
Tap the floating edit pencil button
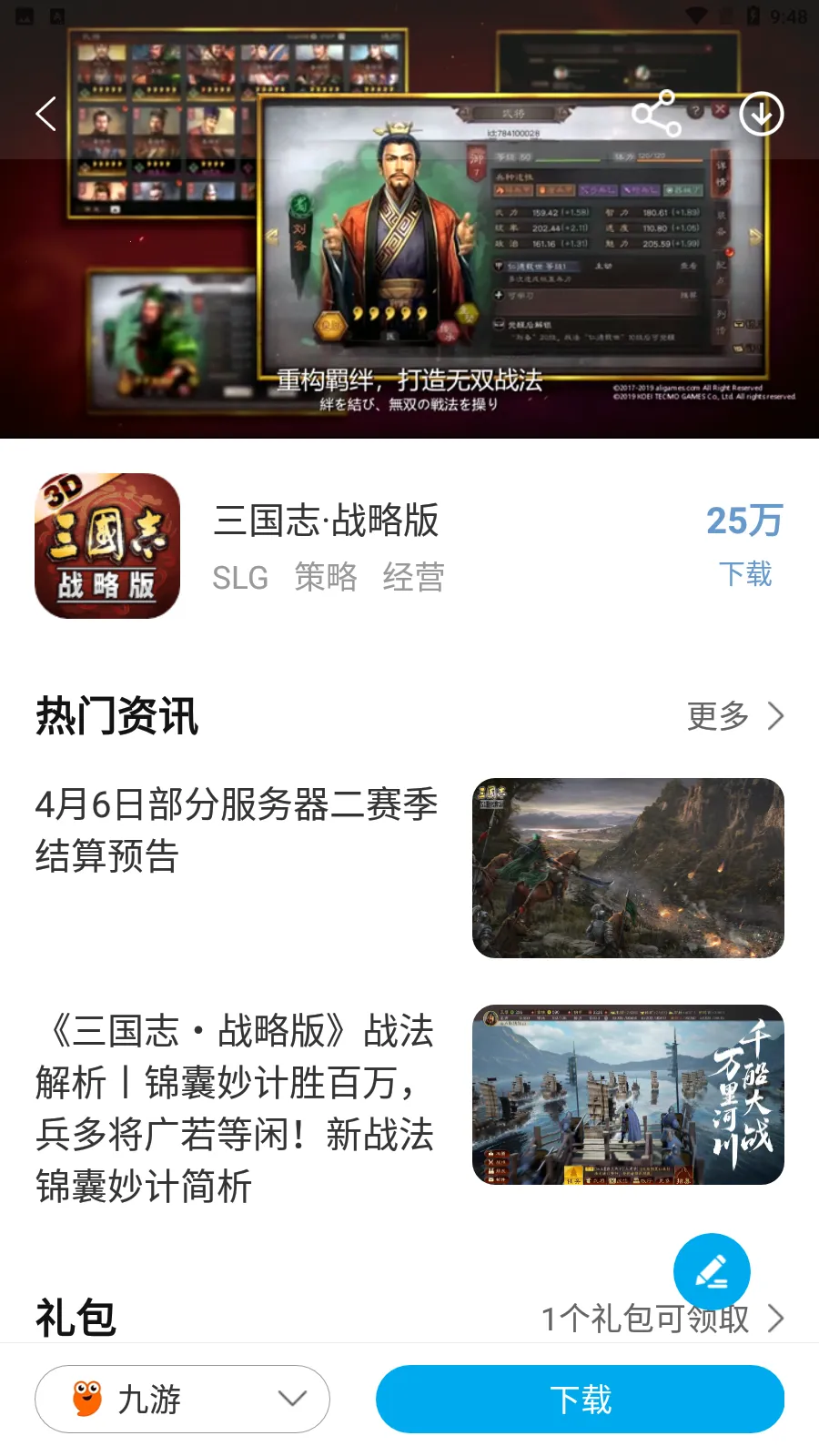pos(712,1271)
